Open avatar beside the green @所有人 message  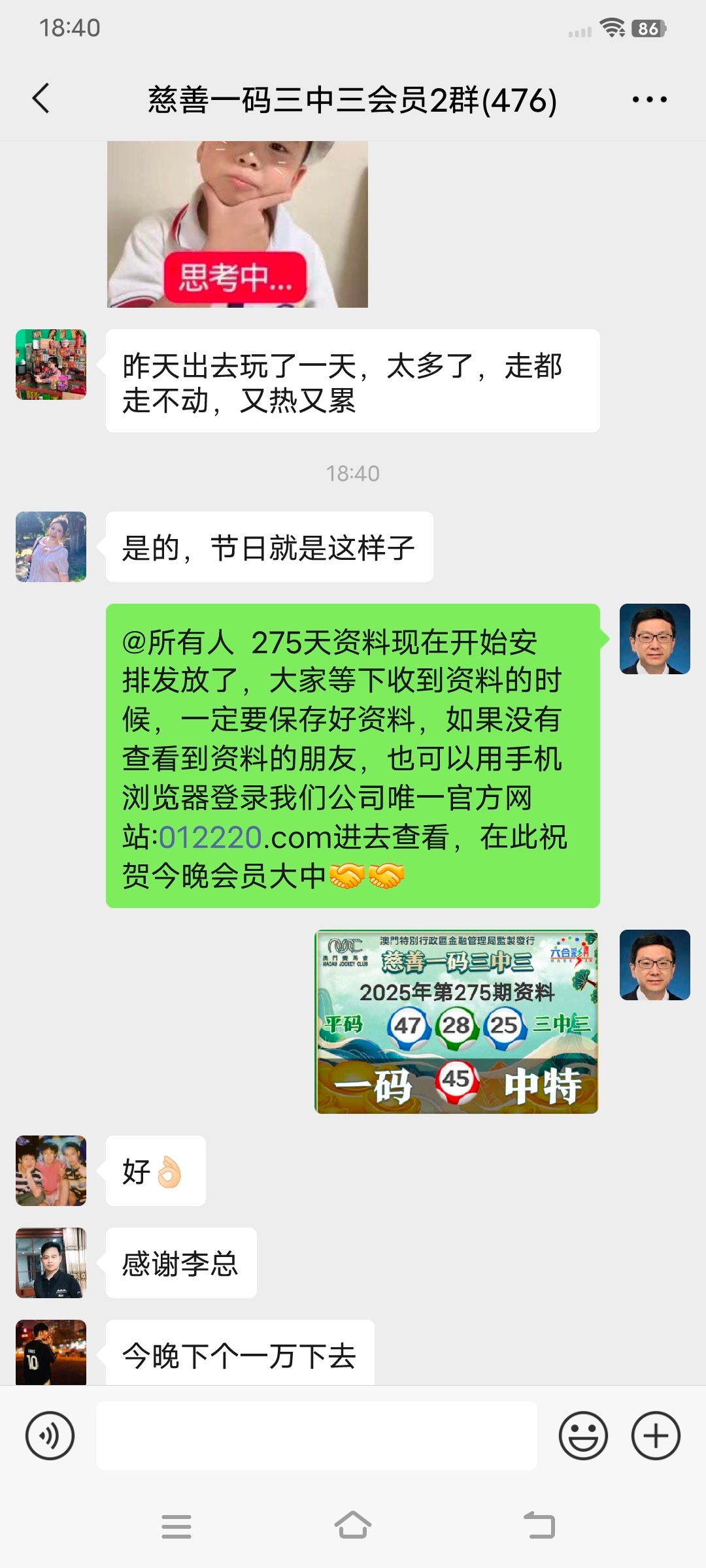click(x=655, y=639)
